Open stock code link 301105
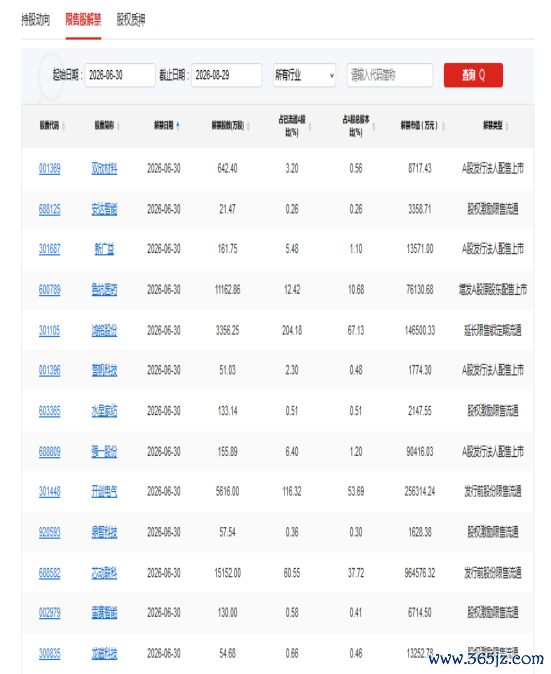Image resolution: width=551 pixels, height=674 pixels. tap(49, 331)
